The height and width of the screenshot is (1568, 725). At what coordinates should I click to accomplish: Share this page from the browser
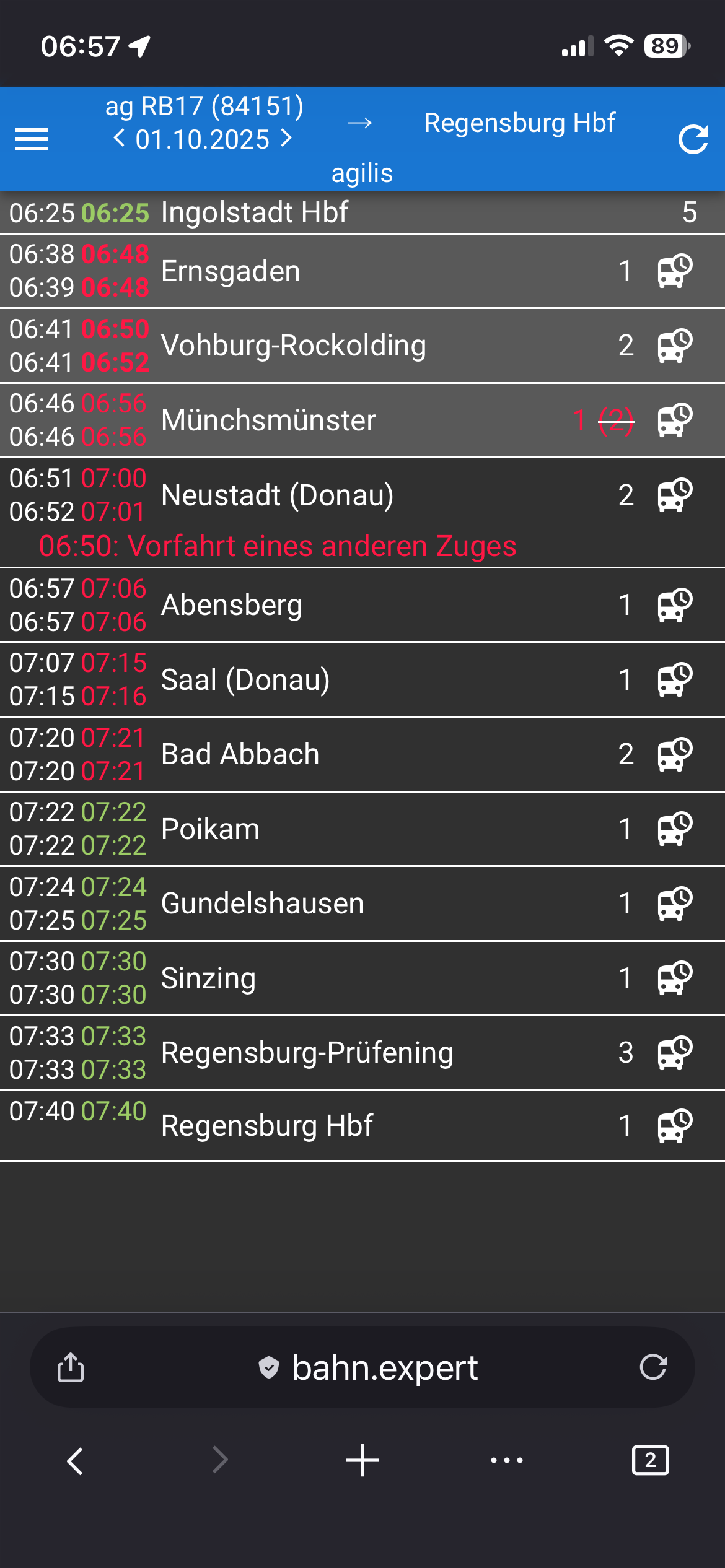click(71, 1367)
